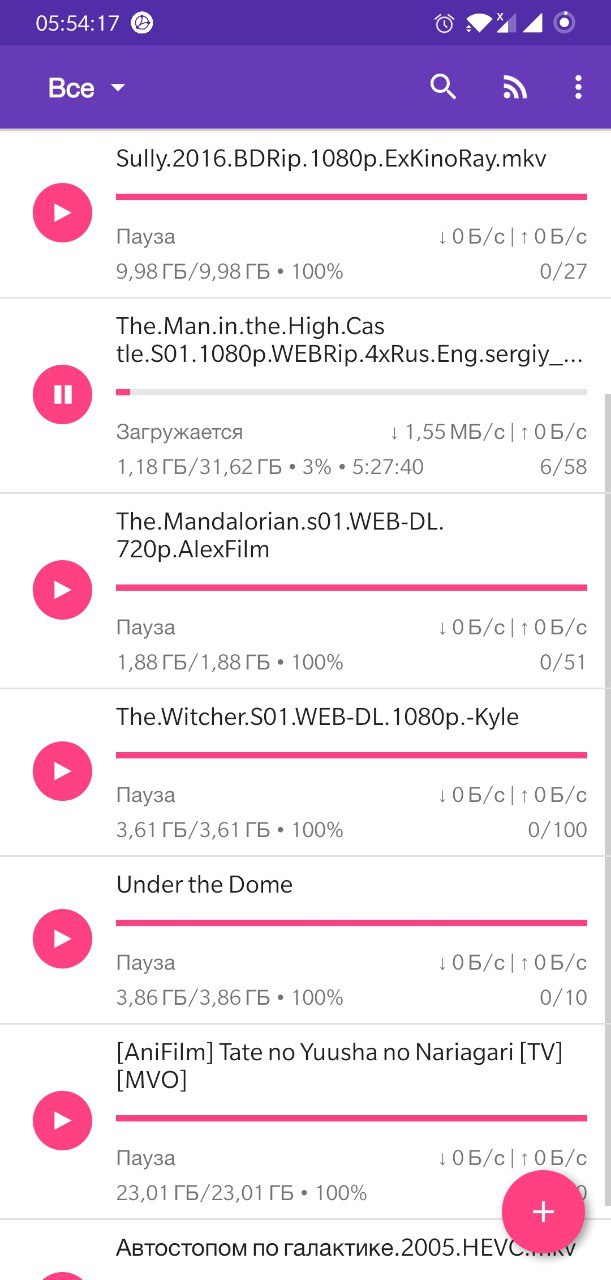Resume the Under the Dome torrent
The width and height of the screenshot is (611, 1280).
62,939
